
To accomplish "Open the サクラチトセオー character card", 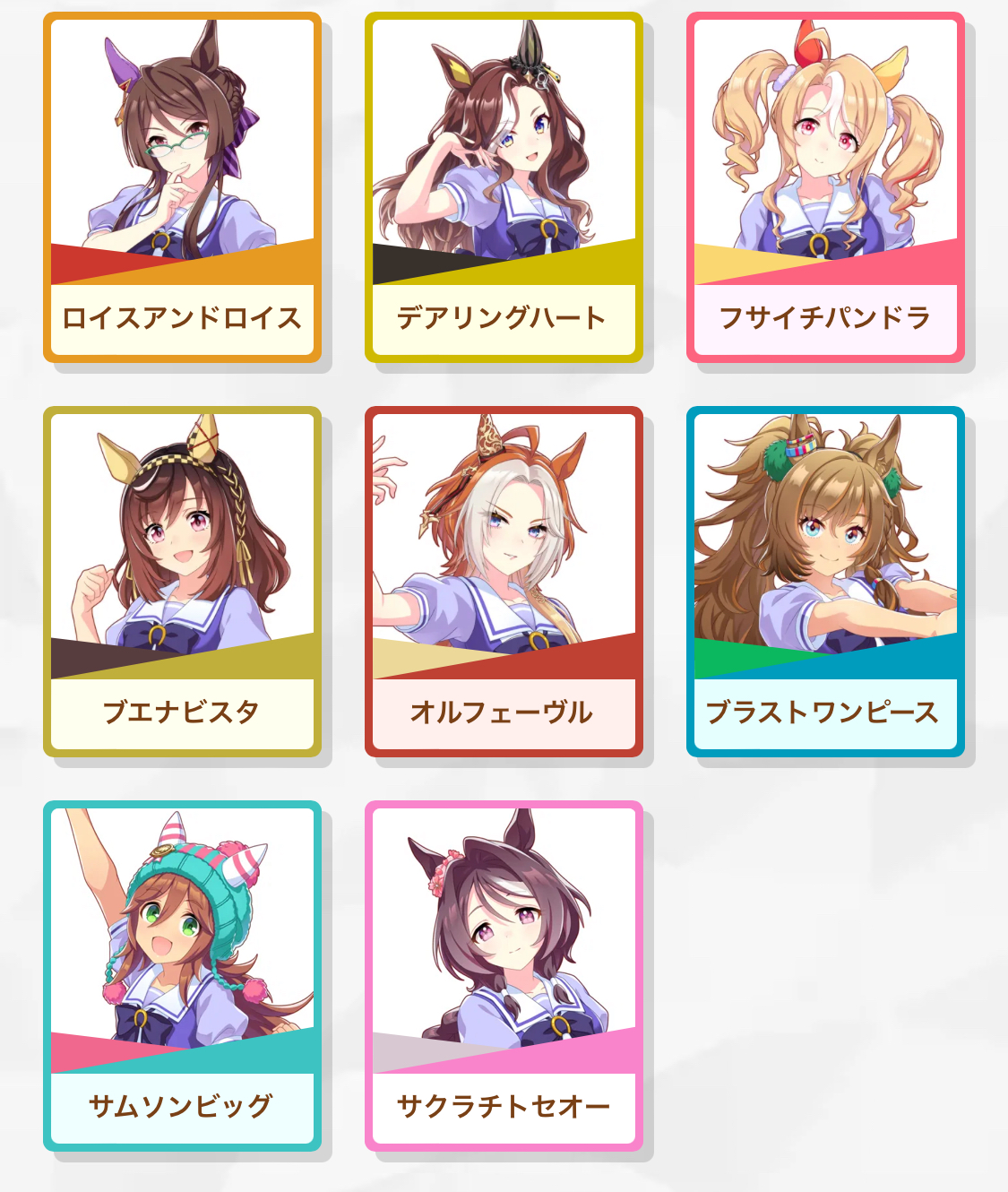I will [504, 976].
